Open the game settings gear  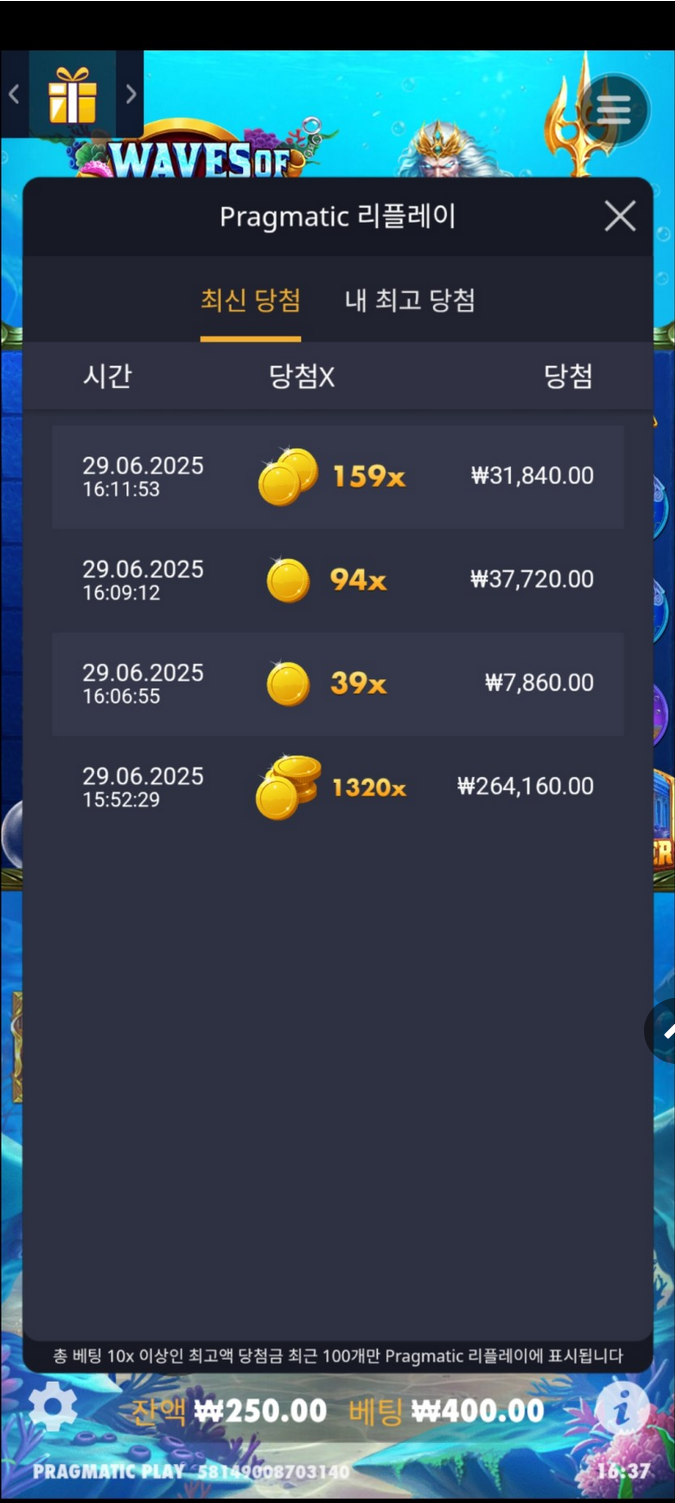(53, 1408)
